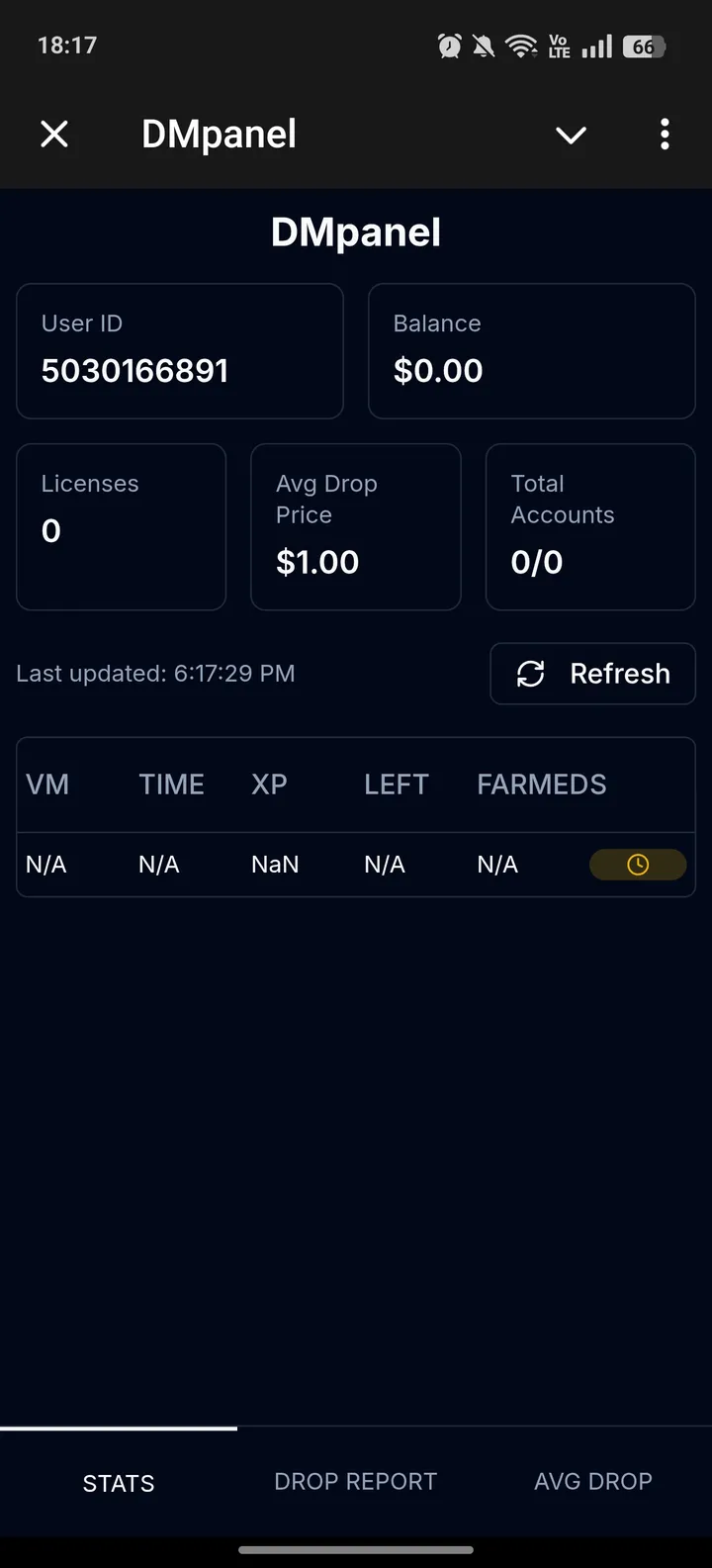Tap the yellow clock status badge
Screen dimensions: 712x1568
[638, 865]
